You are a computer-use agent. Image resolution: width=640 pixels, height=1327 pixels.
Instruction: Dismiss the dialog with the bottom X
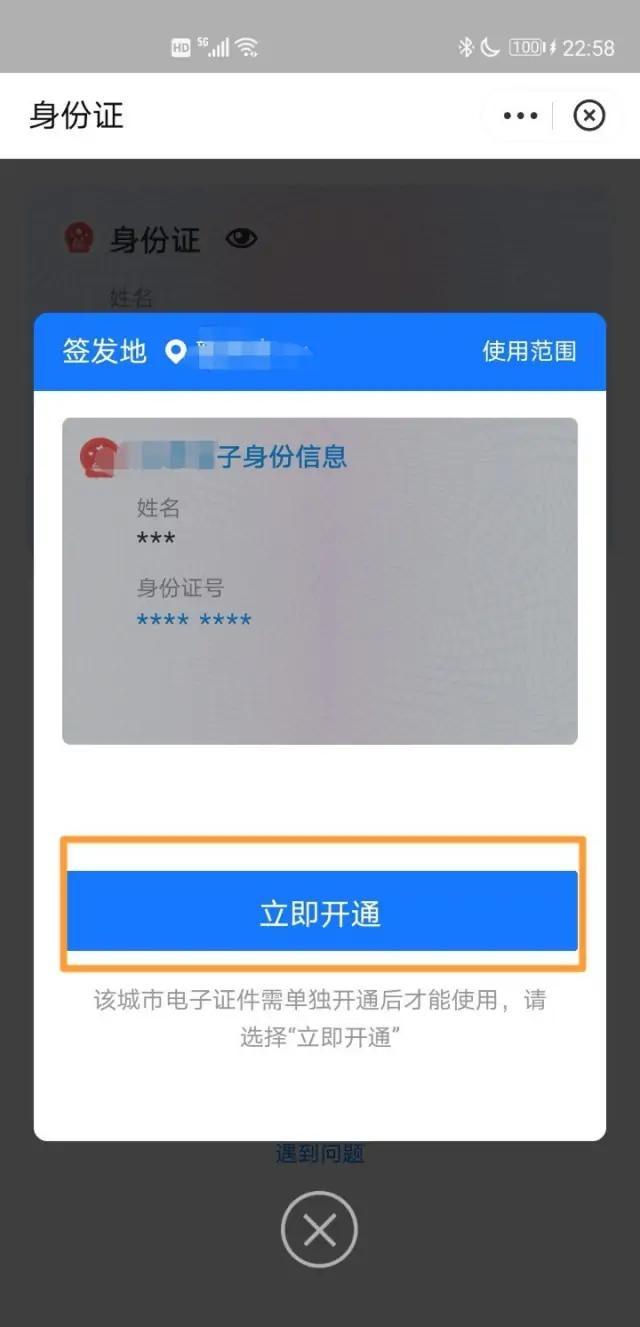tap(319, 1229)
